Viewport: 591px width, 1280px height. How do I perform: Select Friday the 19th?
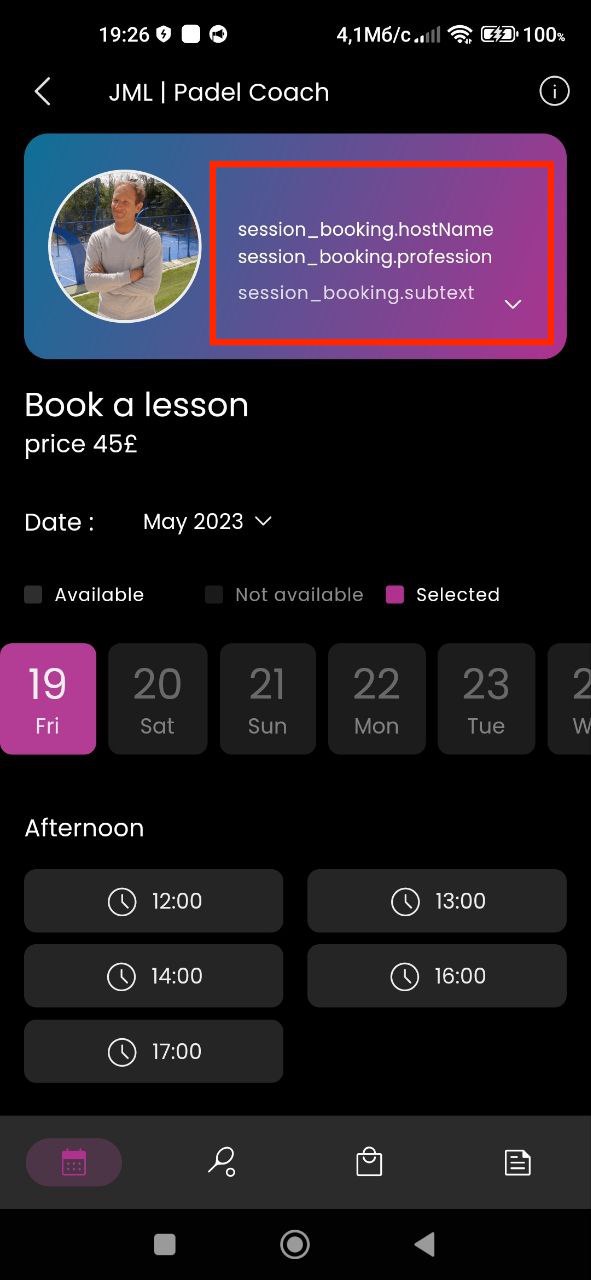(x=48, y=698)
